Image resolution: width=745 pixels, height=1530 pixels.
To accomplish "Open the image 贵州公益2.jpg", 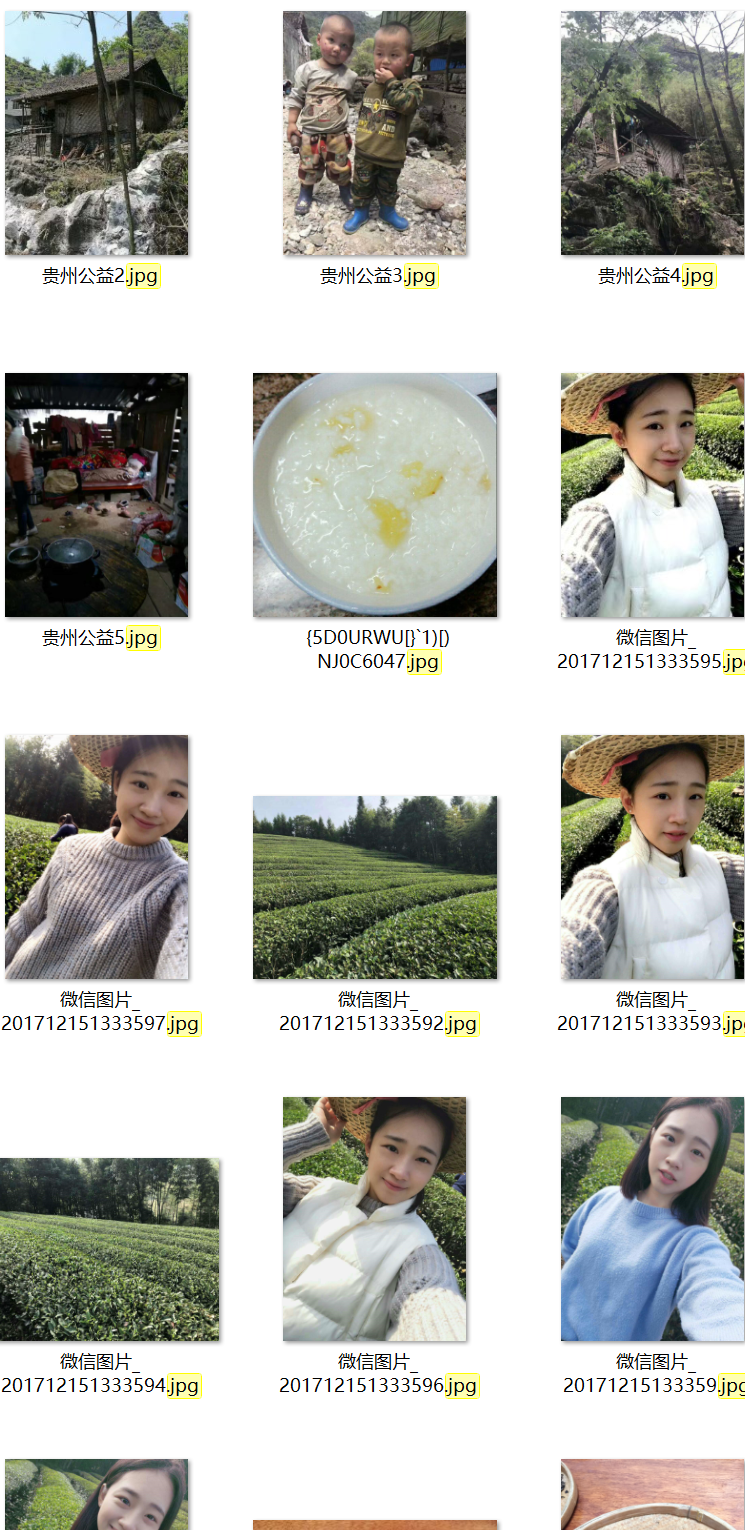I will pos(96,133).
